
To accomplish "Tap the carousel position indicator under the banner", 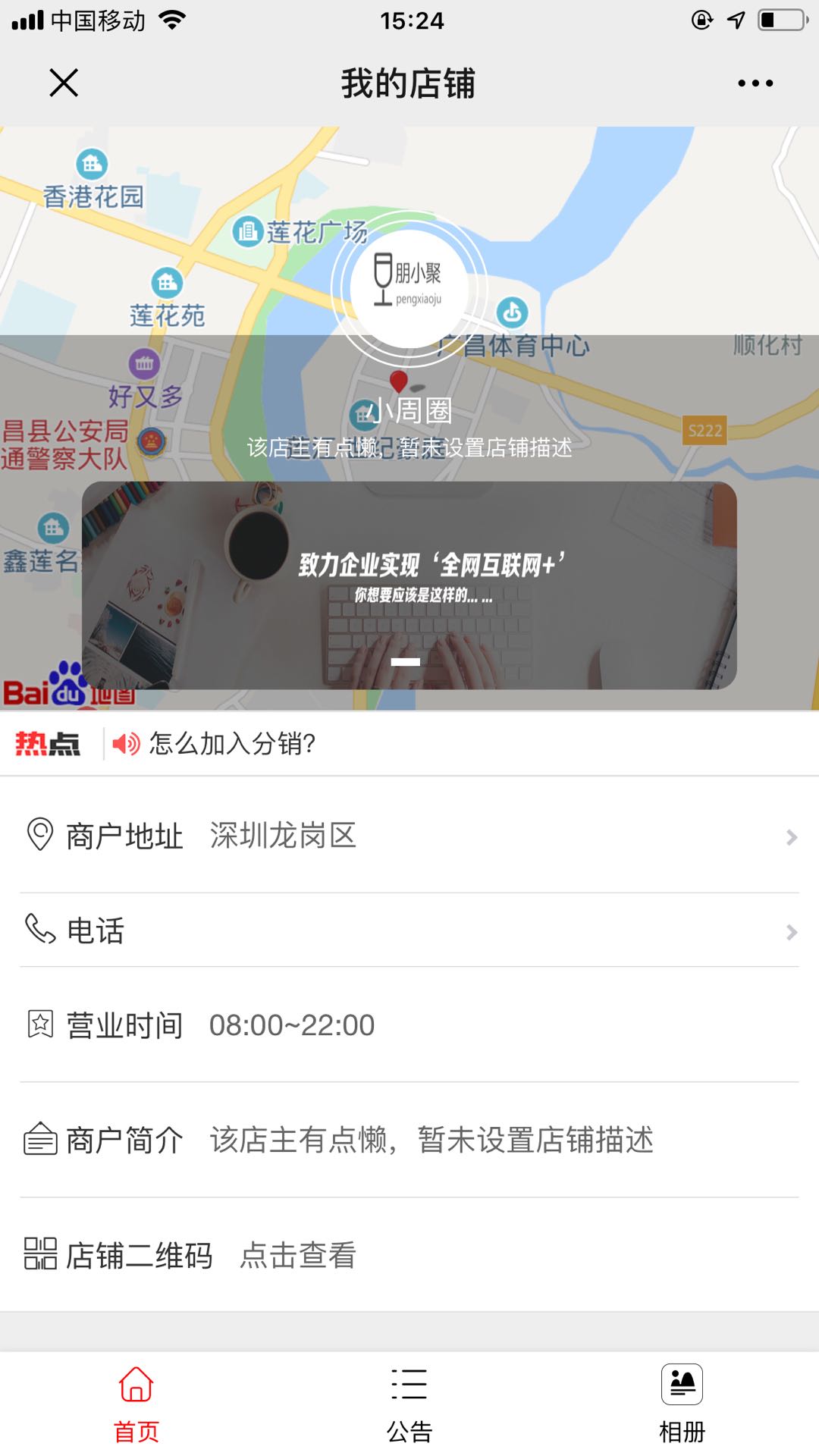I will (x=406, y=661).
